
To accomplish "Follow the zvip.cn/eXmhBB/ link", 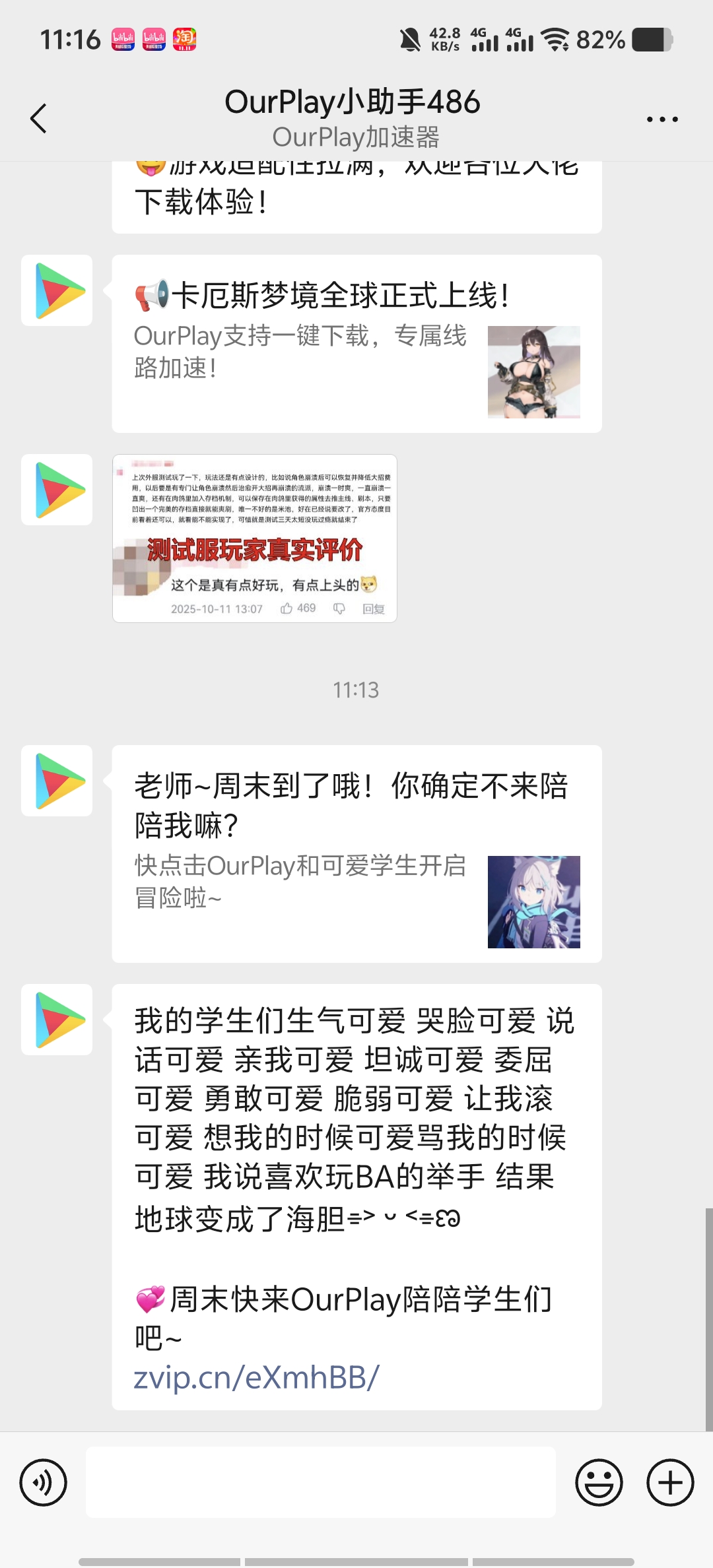I will click(x=256, y=1378).
